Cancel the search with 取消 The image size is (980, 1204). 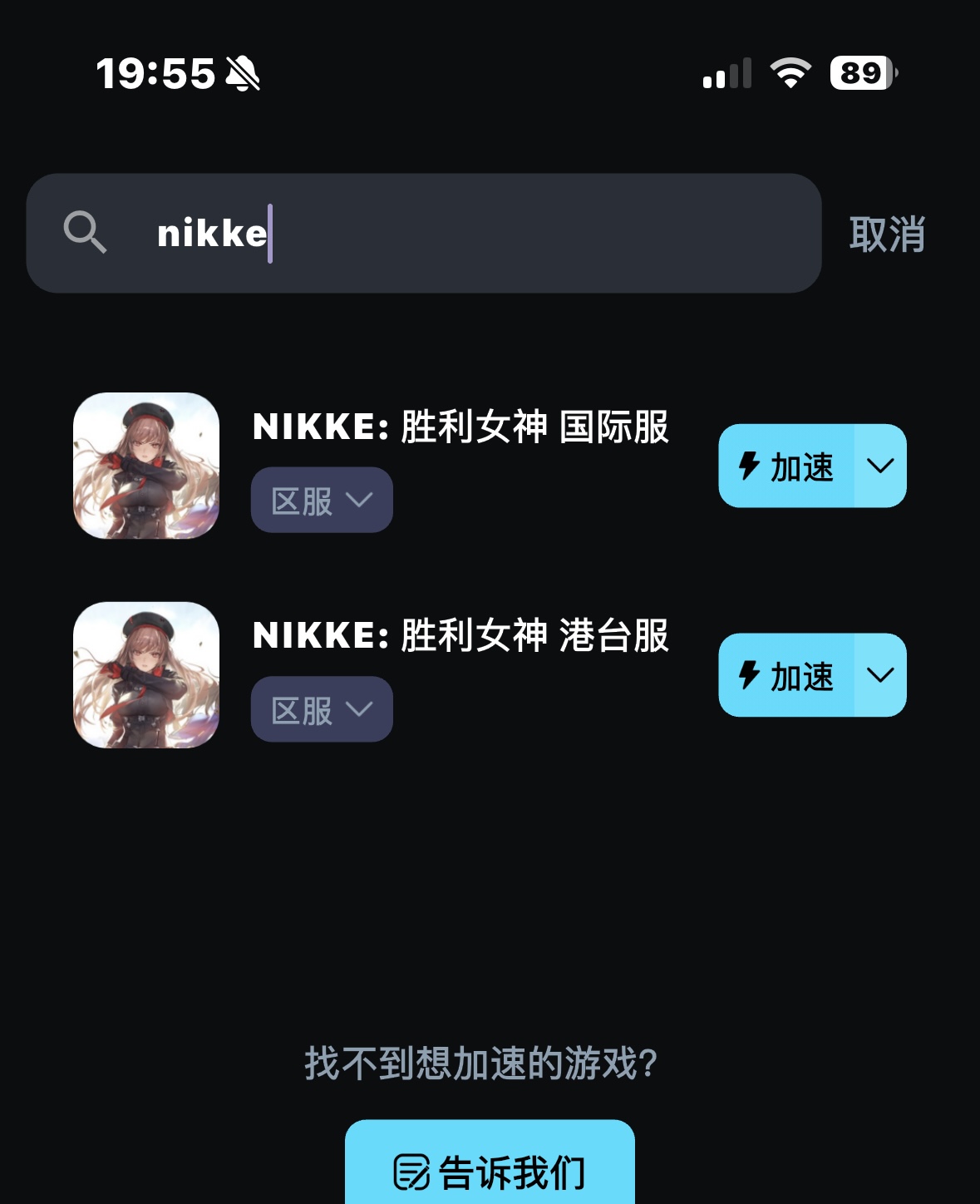click(x=887, y=234)
